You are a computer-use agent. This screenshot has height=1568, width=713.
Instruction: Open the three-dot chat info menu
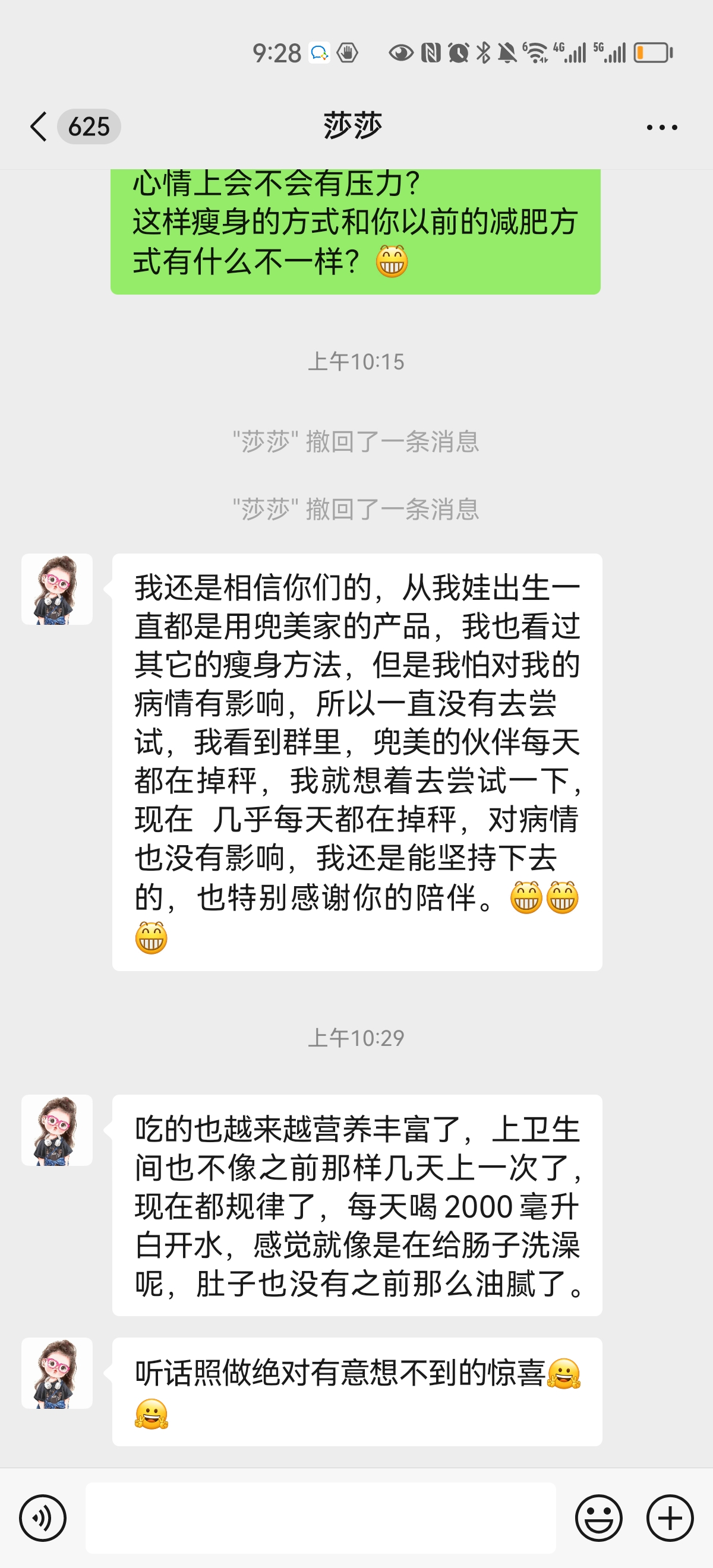point(661,127)
